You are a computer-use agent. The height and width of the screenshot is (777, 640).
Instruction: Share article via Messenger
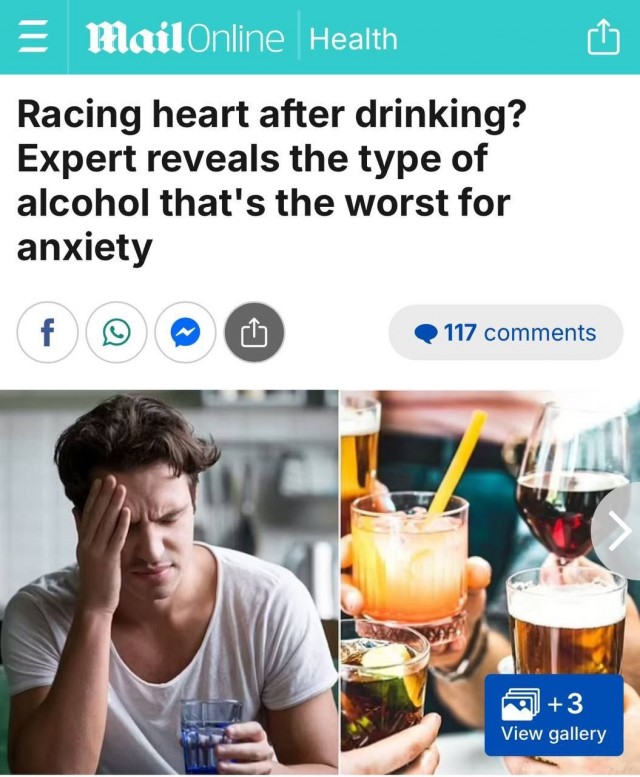[x=185, y=332]
